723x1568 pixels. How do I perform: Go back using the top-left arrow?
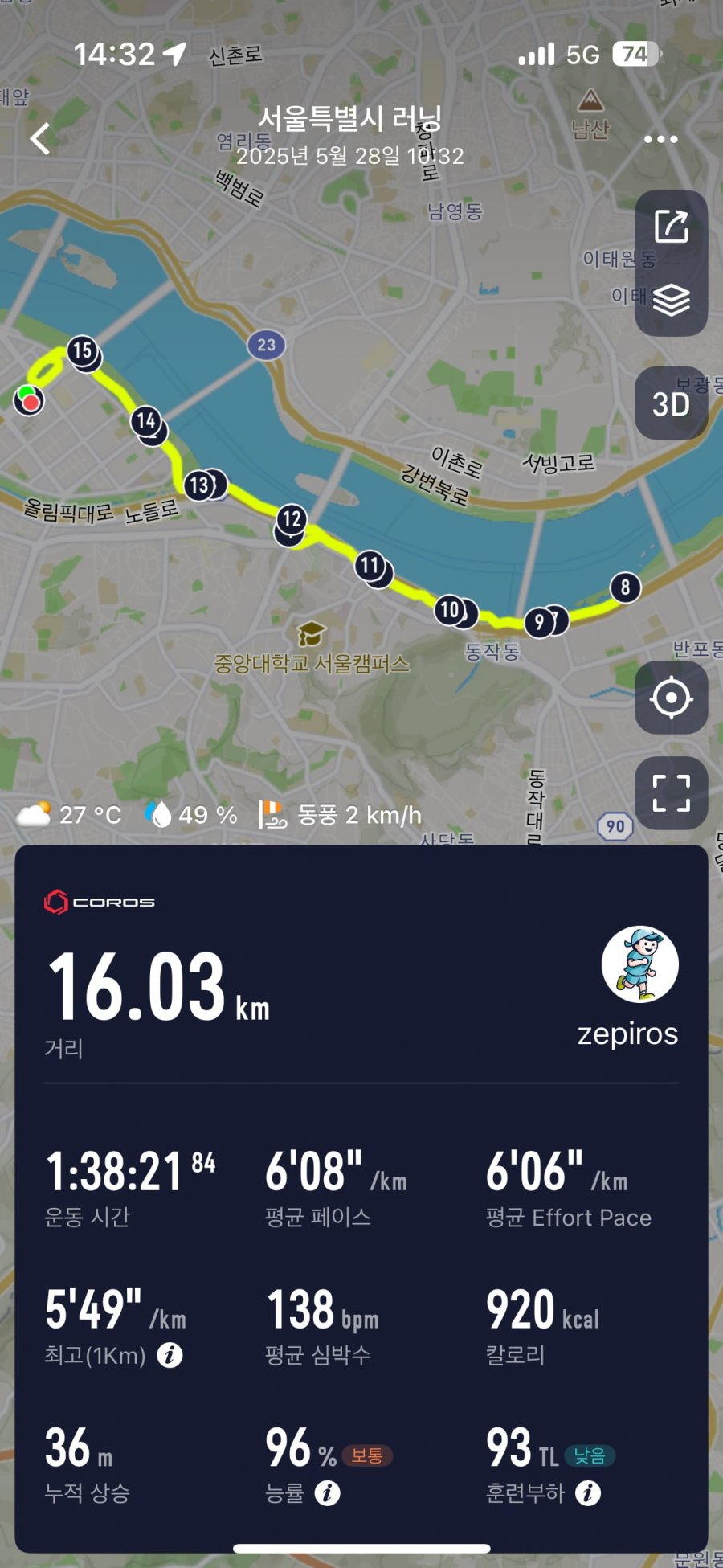(x=40, y=138)
